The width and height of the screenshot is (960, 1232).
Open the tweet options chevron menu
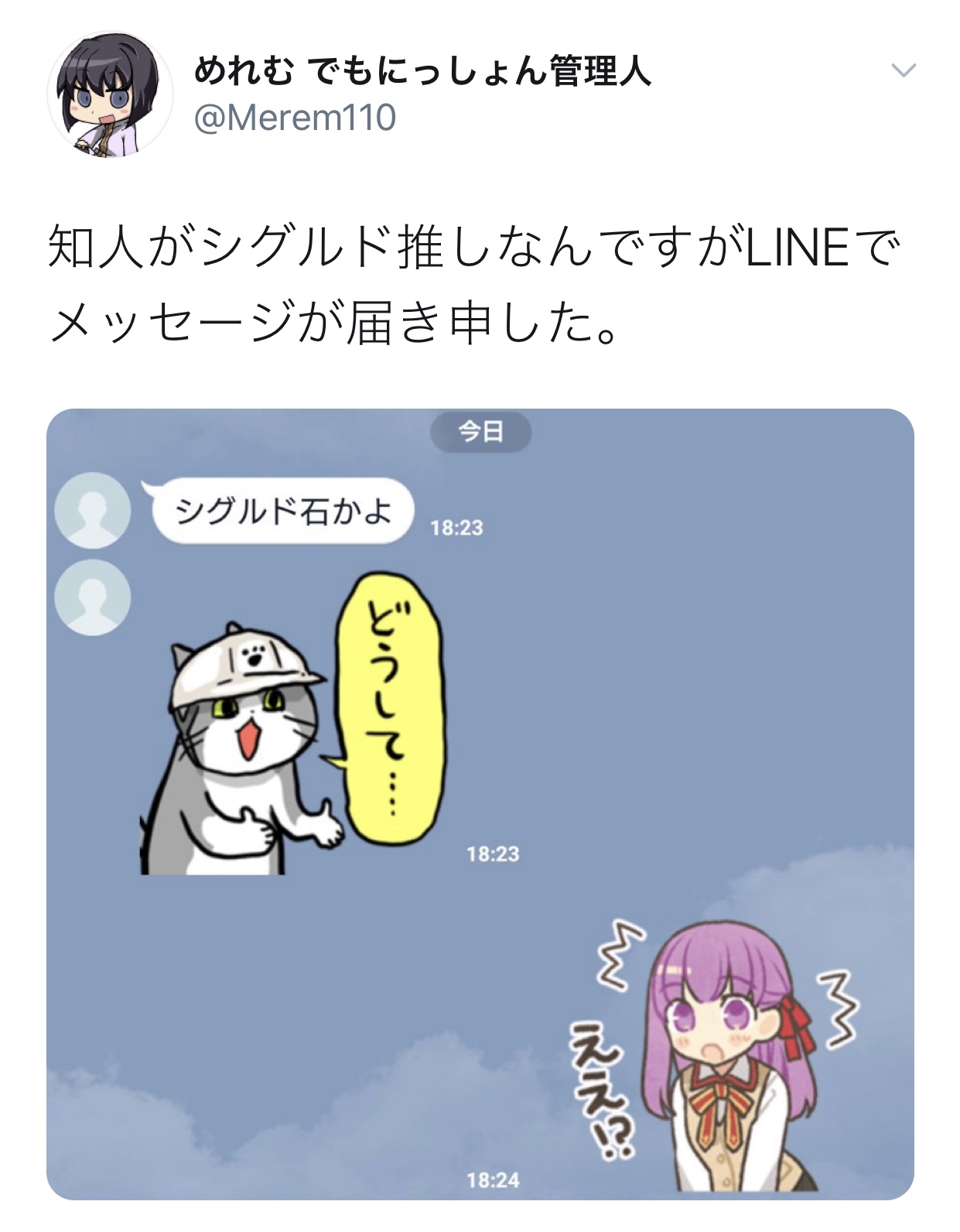click(x=903, y=70)
